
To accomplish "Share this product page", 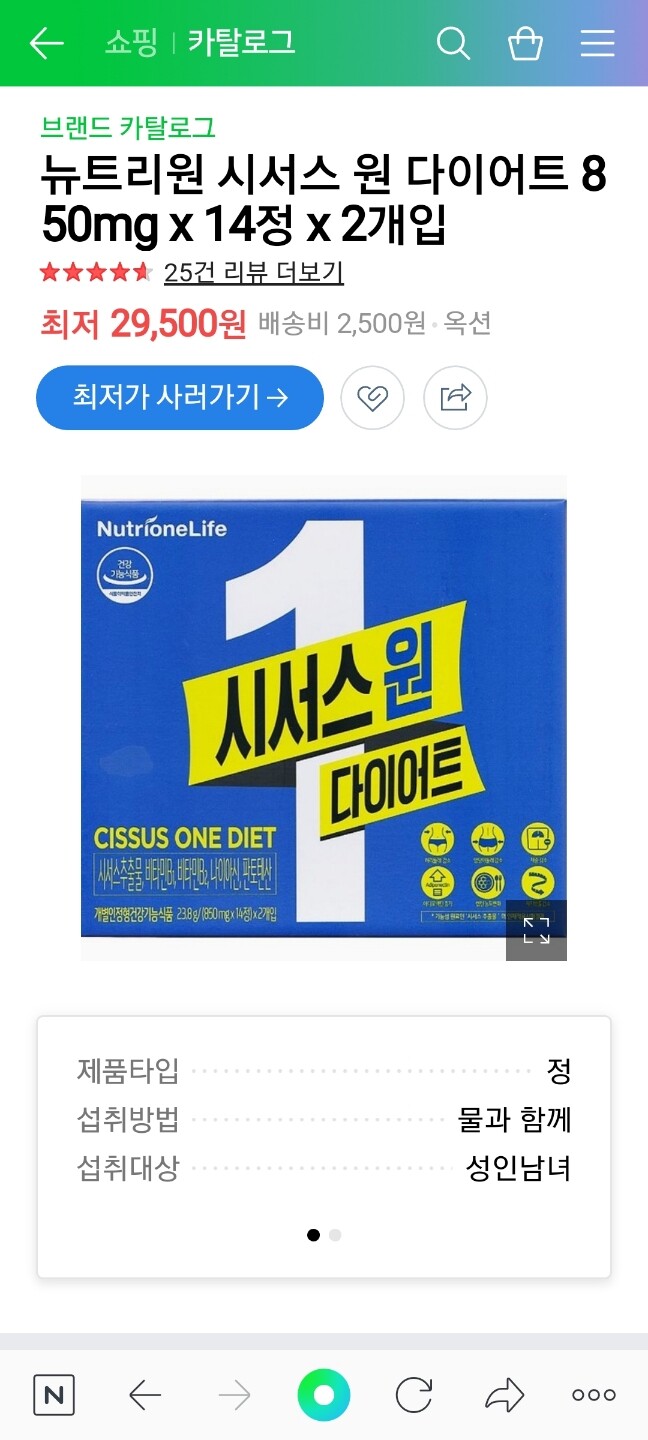I will click(455, 398).
